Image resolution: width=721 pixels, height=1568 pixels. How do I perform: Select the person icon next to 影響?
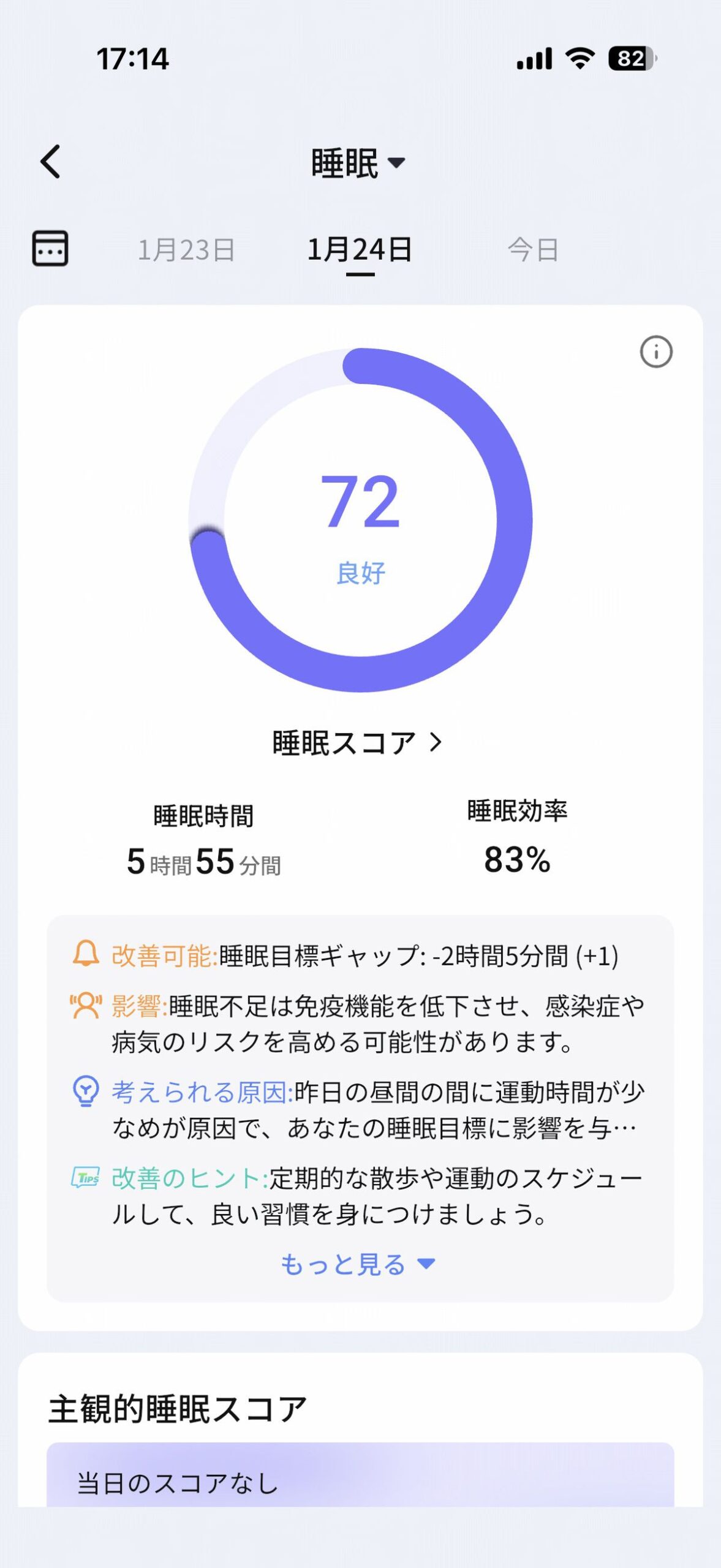[86, 1002]
